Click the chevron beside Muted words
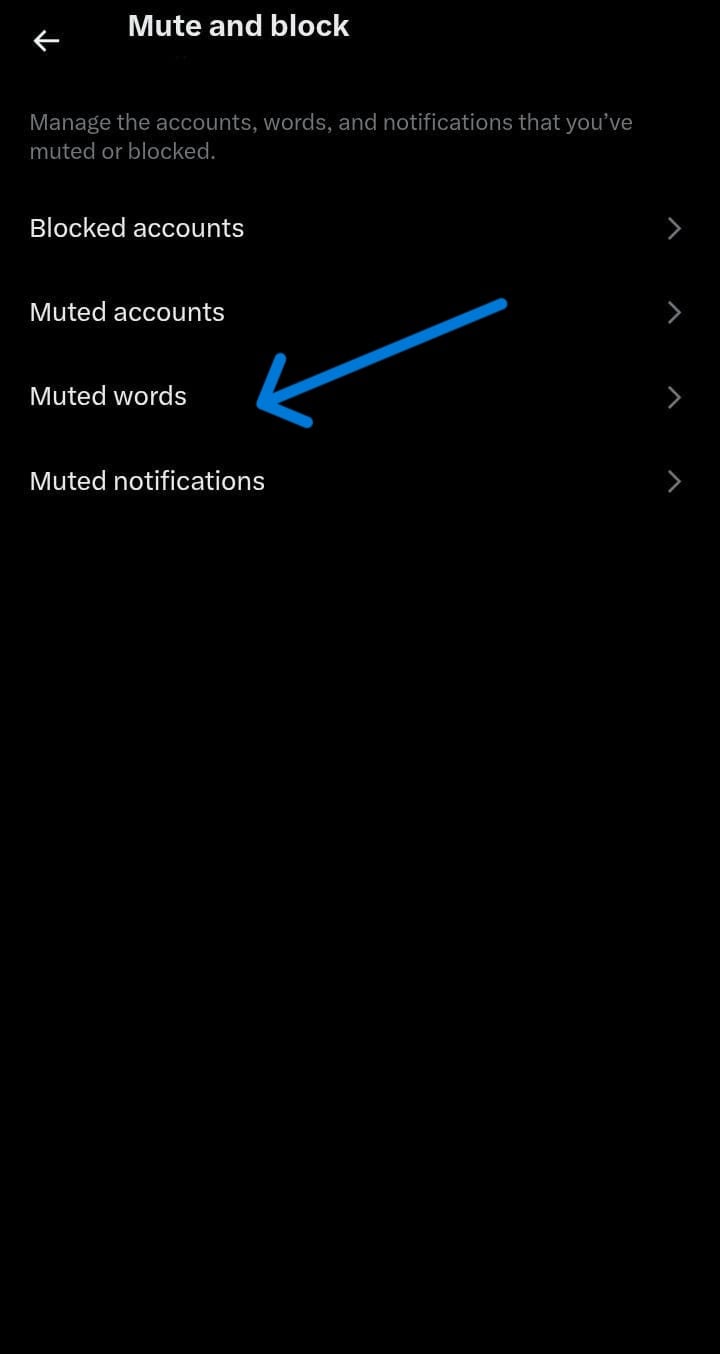 (x=674, y=397)
